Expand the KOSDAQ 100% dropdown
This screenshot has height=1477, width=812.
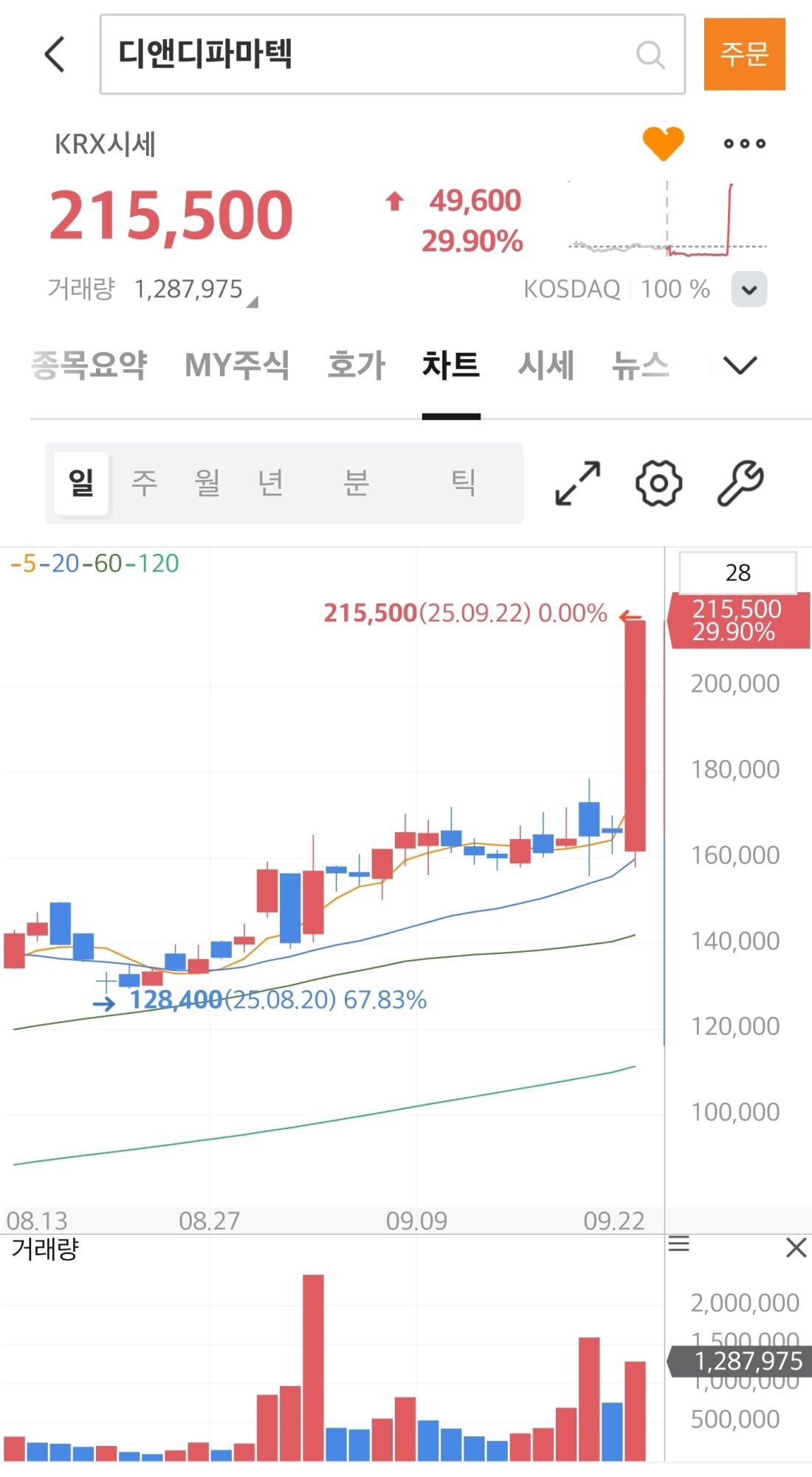click(x=749, y=289)
